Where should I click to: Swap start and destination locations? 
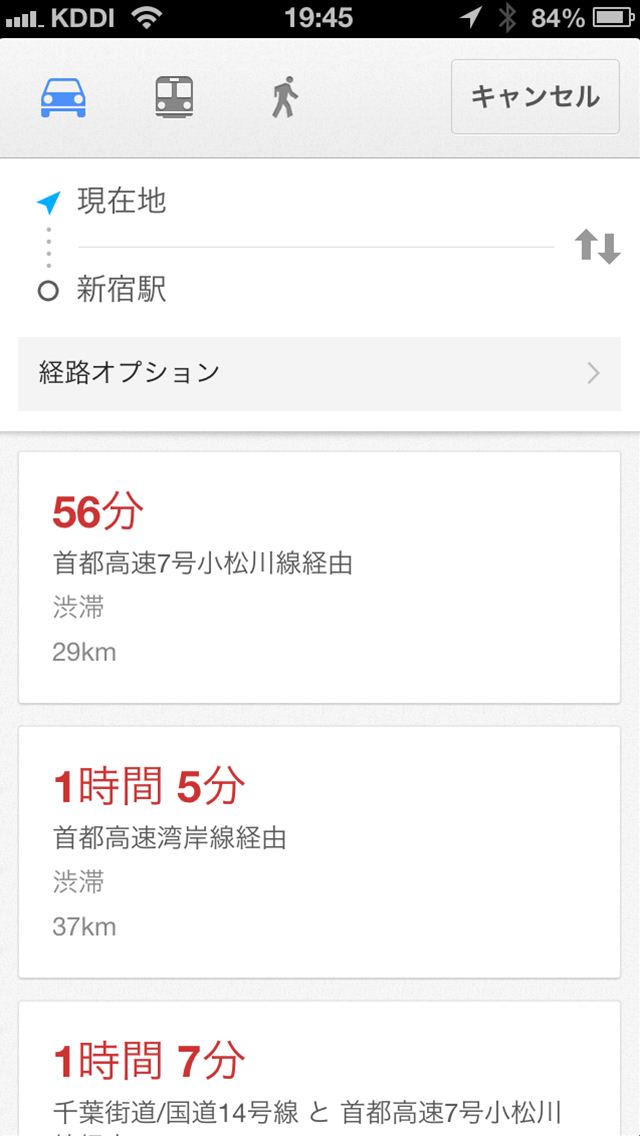coord(597,246)
